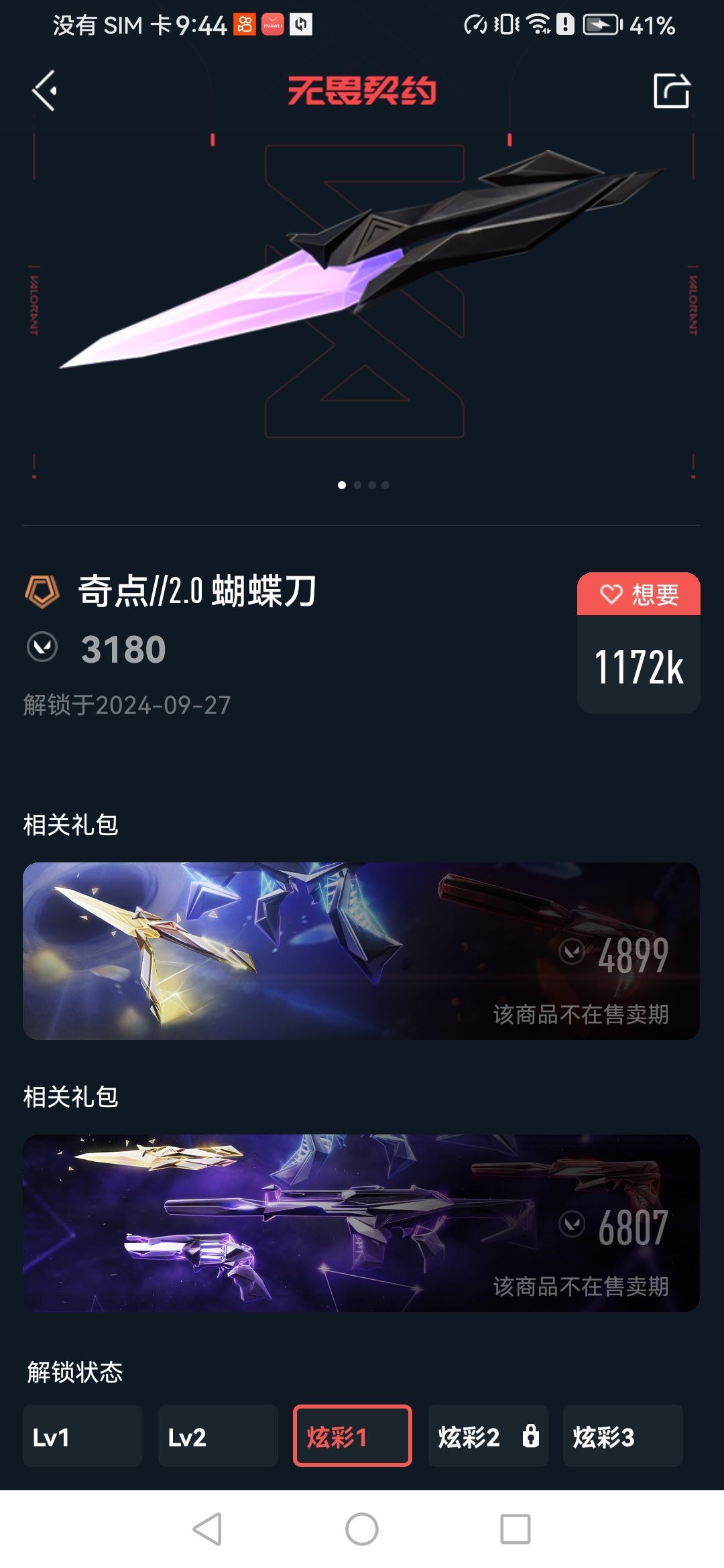The height and width of the screenshot is (1568, 724).
Task: Click the 1172k wishlist counter
Action: [638, 666]
